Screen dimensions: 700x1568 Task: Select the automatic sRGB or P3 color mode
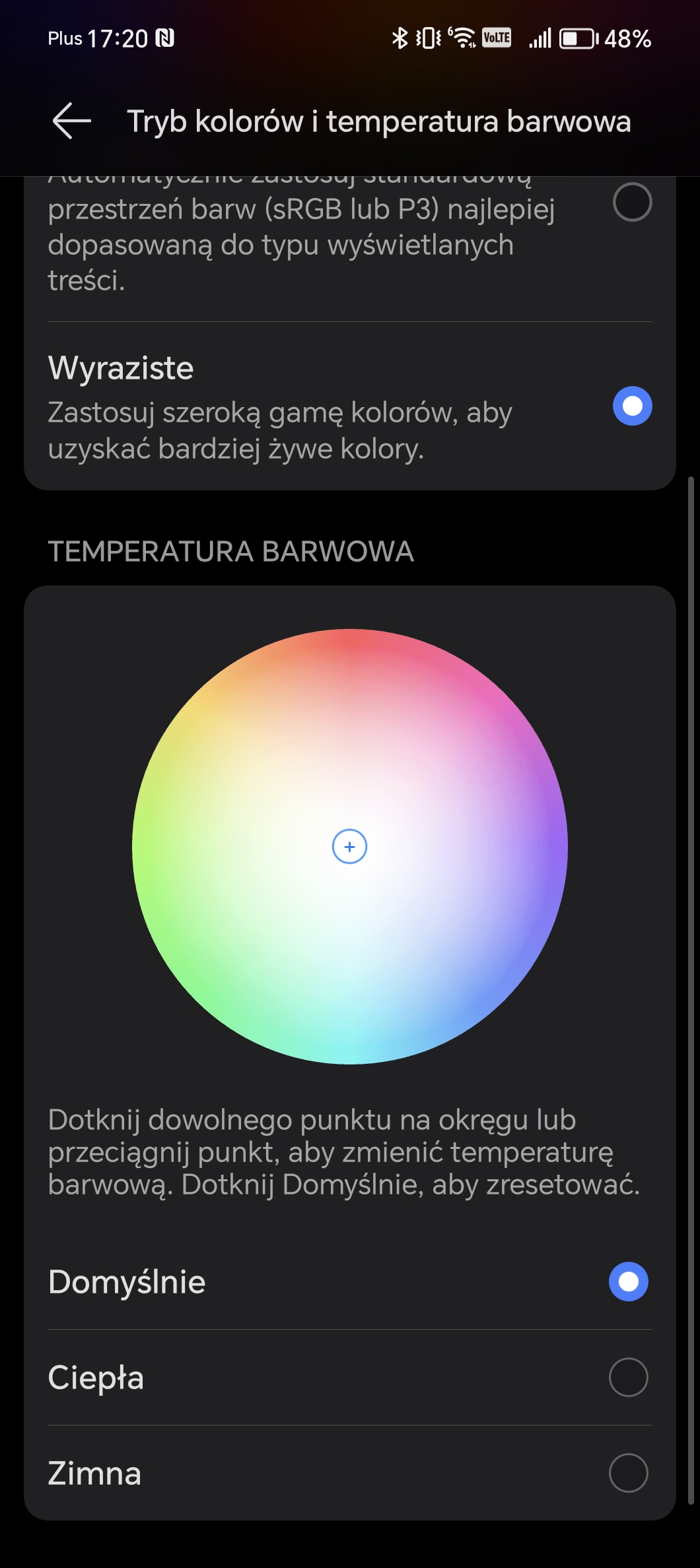(x=632, y=202)
